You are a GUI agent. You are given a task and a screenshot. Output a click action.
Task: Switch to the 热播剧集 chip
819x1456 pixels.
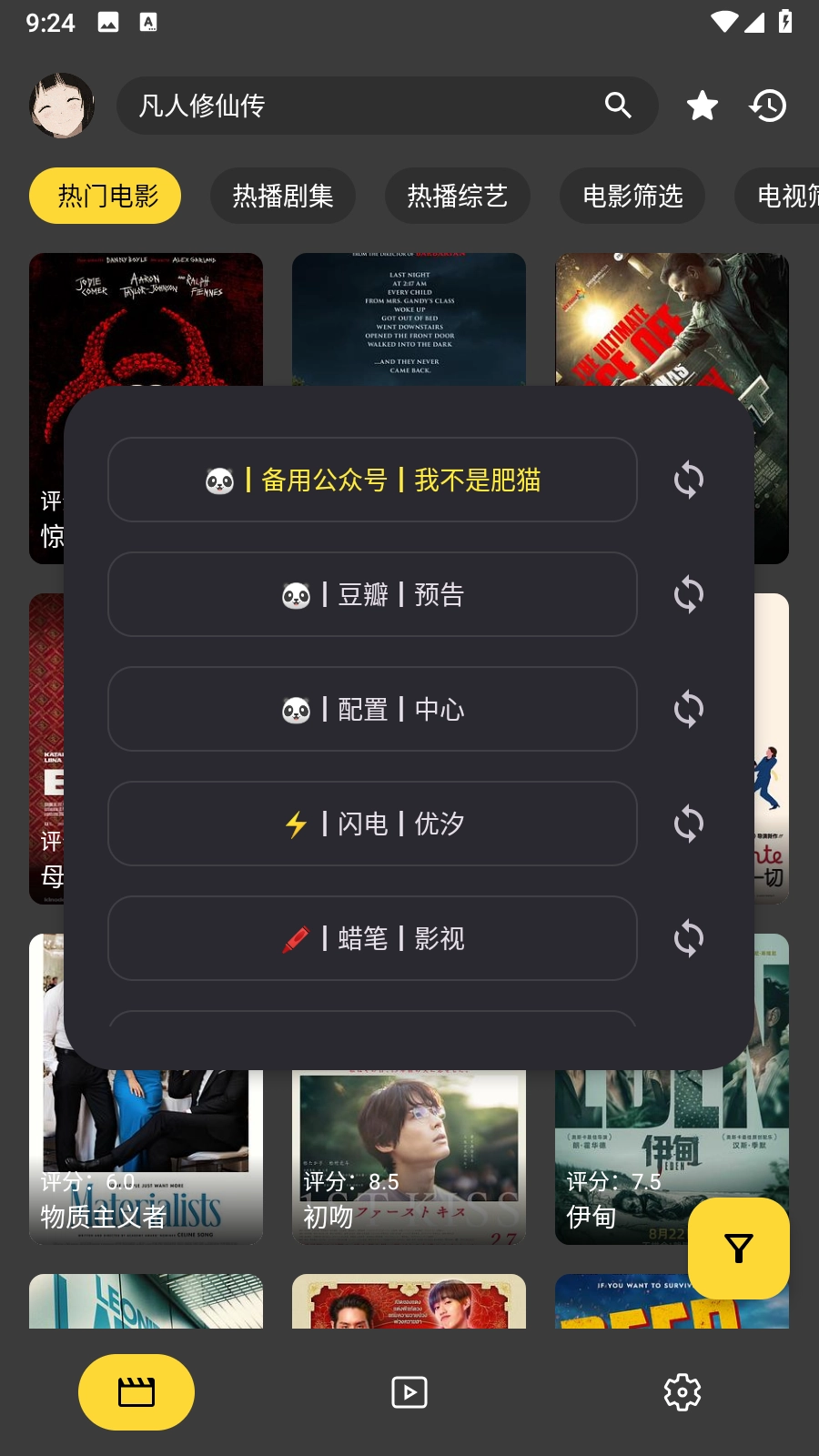(283, 196)
